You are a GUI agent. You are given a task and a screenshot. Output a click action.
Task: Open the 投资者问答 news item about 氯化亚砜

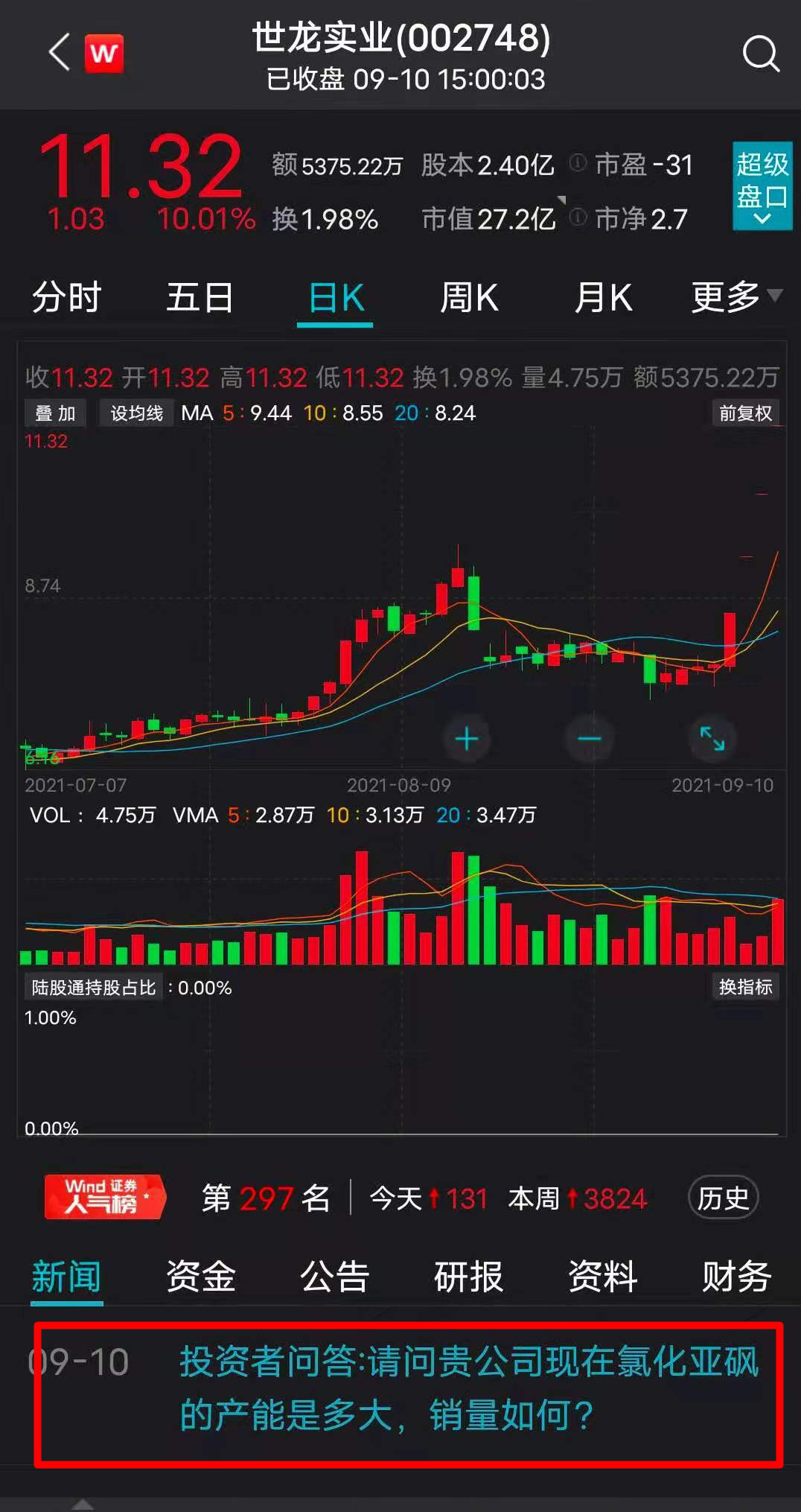click(x=408, y=1388)
